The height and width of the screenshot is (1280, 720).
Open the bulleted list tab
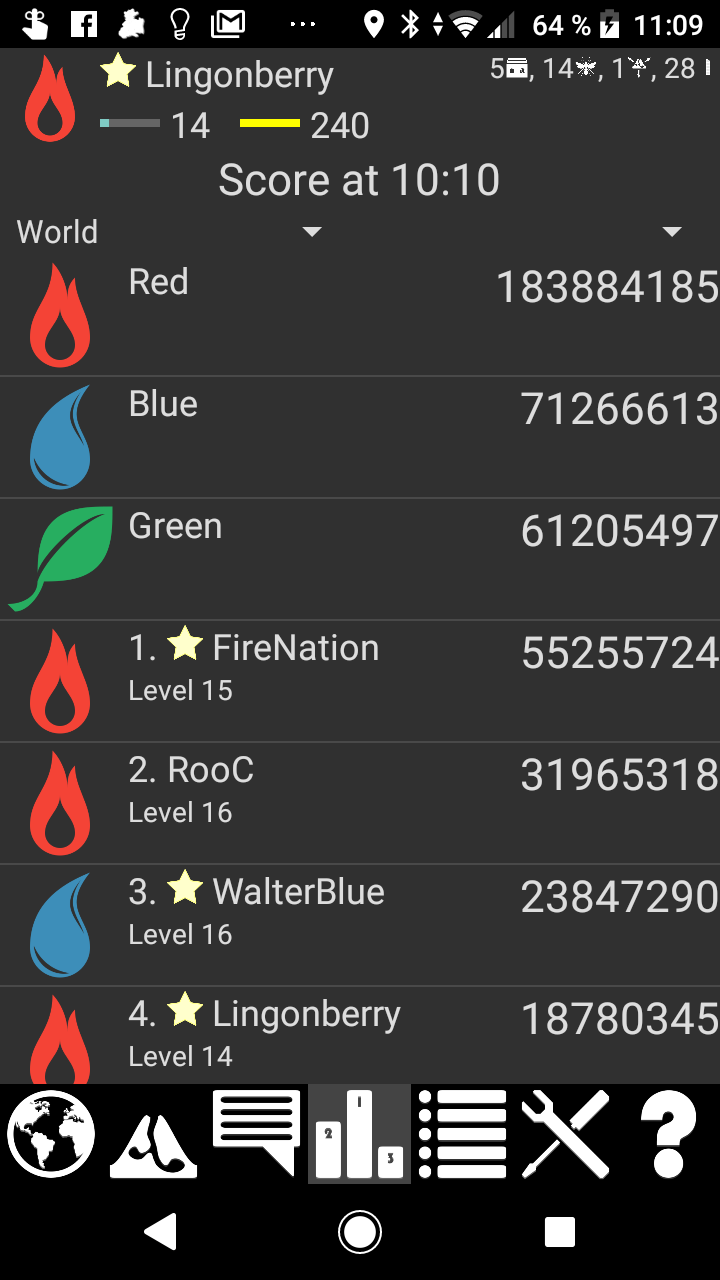(462, 1134)
